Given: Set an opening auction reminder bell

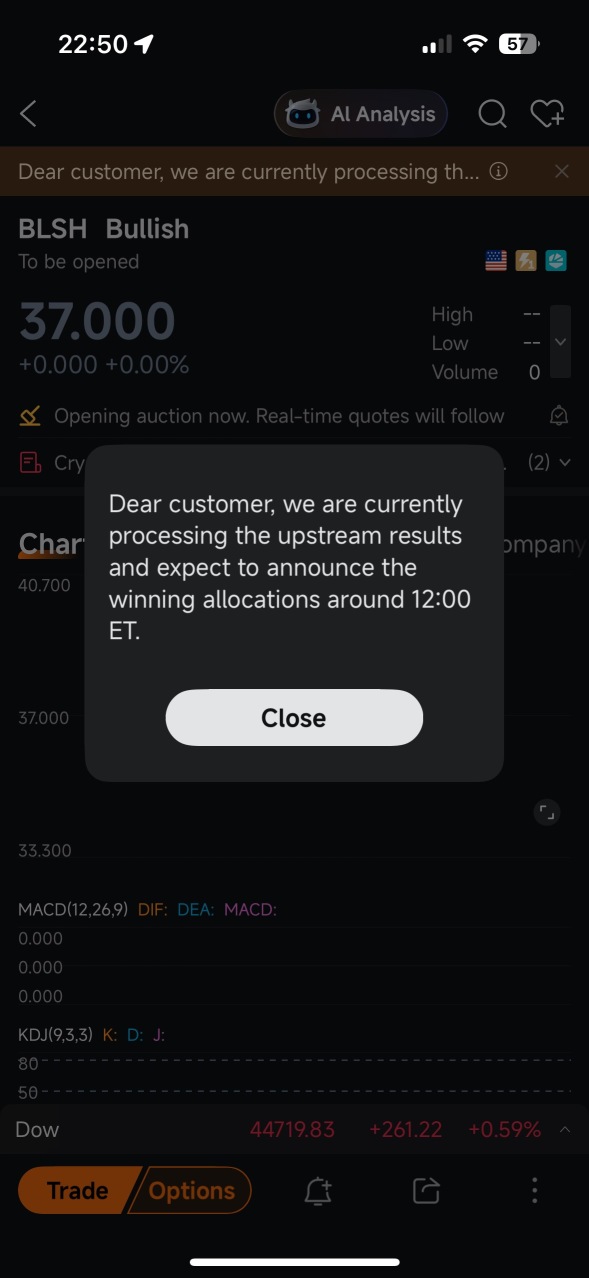Looking at the screenshot, I should (560, 416).
